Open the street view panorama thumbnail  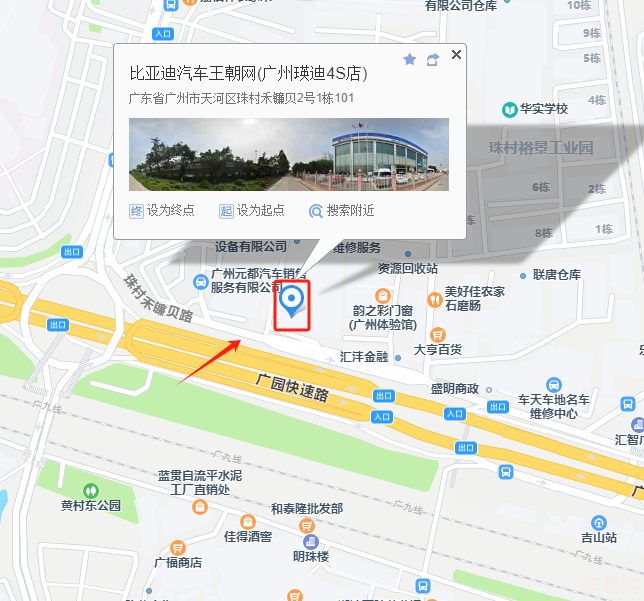(x=288, y=154)
